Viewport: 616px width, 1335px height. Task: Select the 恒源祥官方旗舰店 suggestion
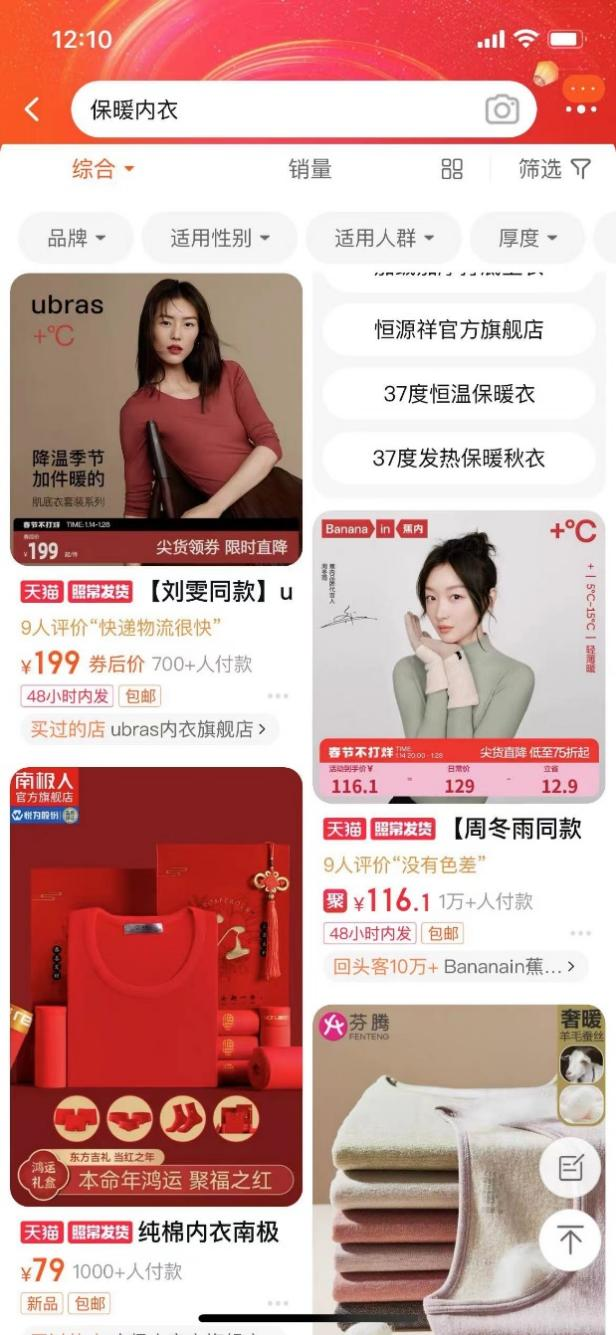[x=459, y=330]
